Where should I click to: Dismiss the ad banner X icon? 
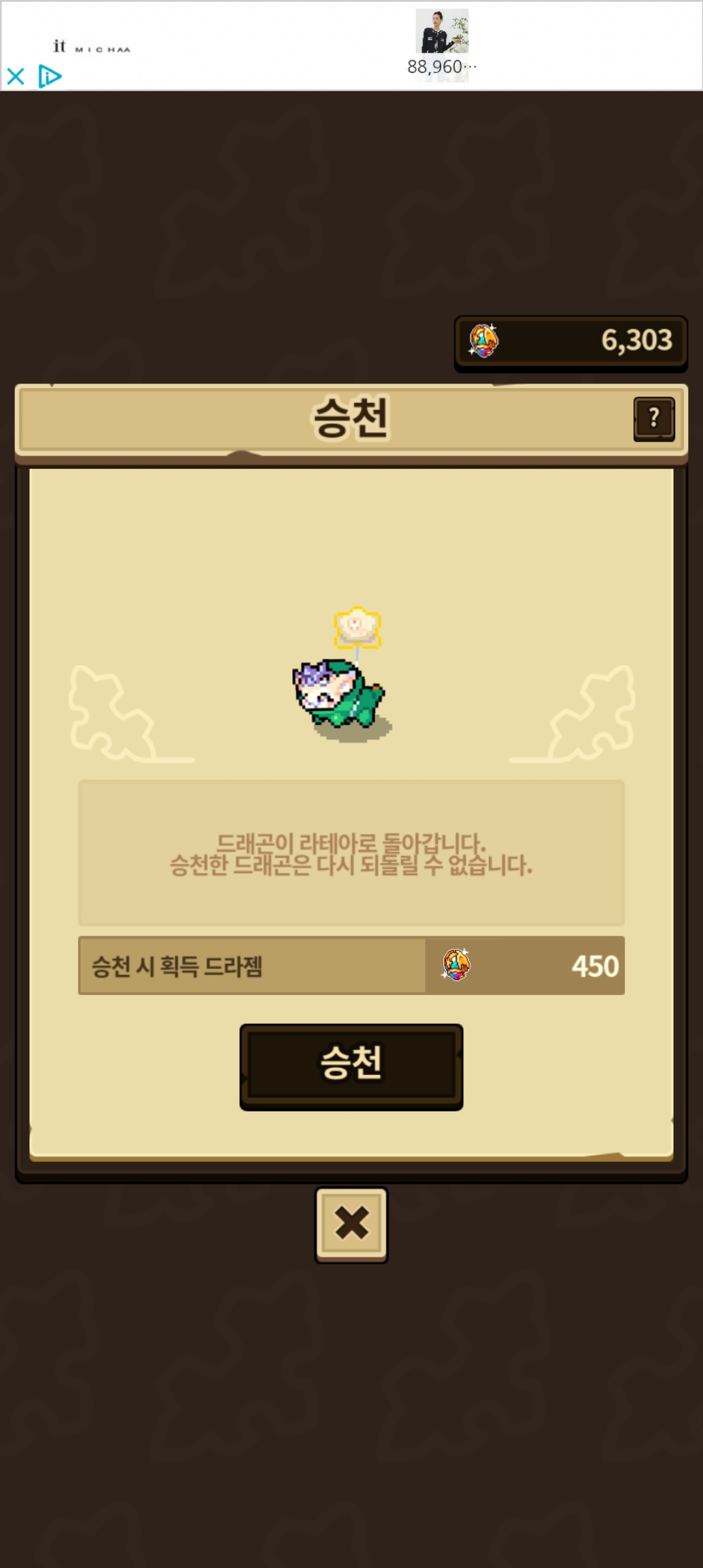click(x=16, y=77)
